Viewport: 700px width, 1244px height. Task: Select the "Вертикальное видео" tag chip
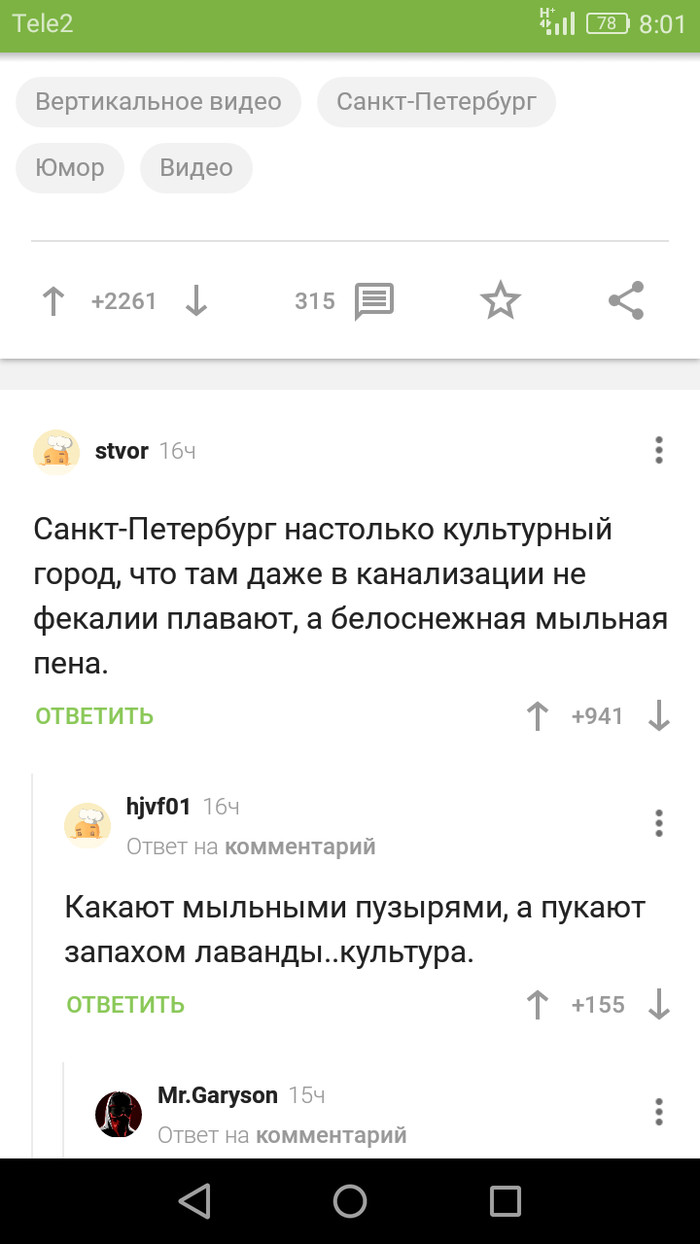(158, 101)
